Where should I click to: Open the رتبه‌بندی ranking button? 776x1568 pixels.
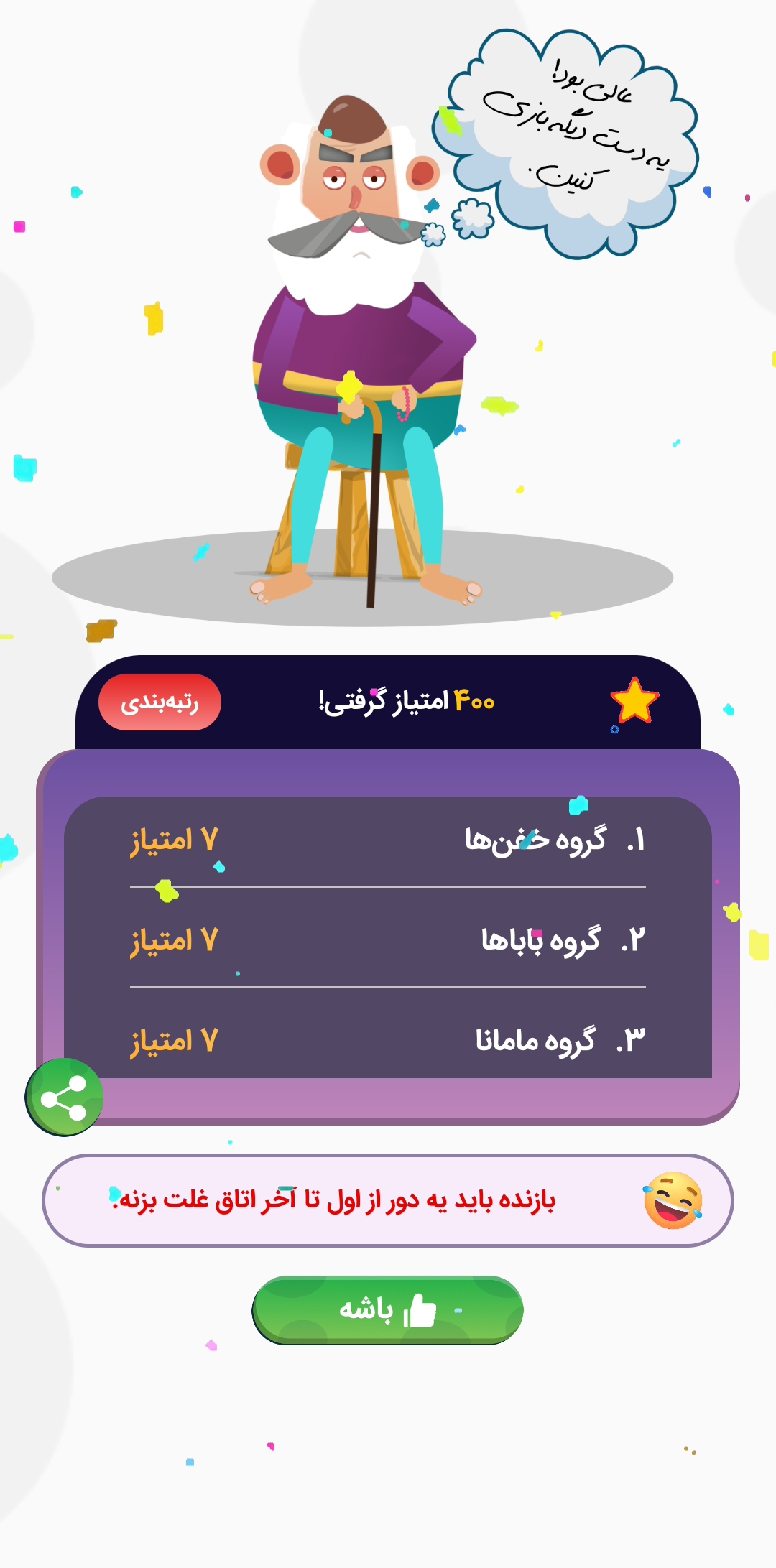[x=160, y=702]
